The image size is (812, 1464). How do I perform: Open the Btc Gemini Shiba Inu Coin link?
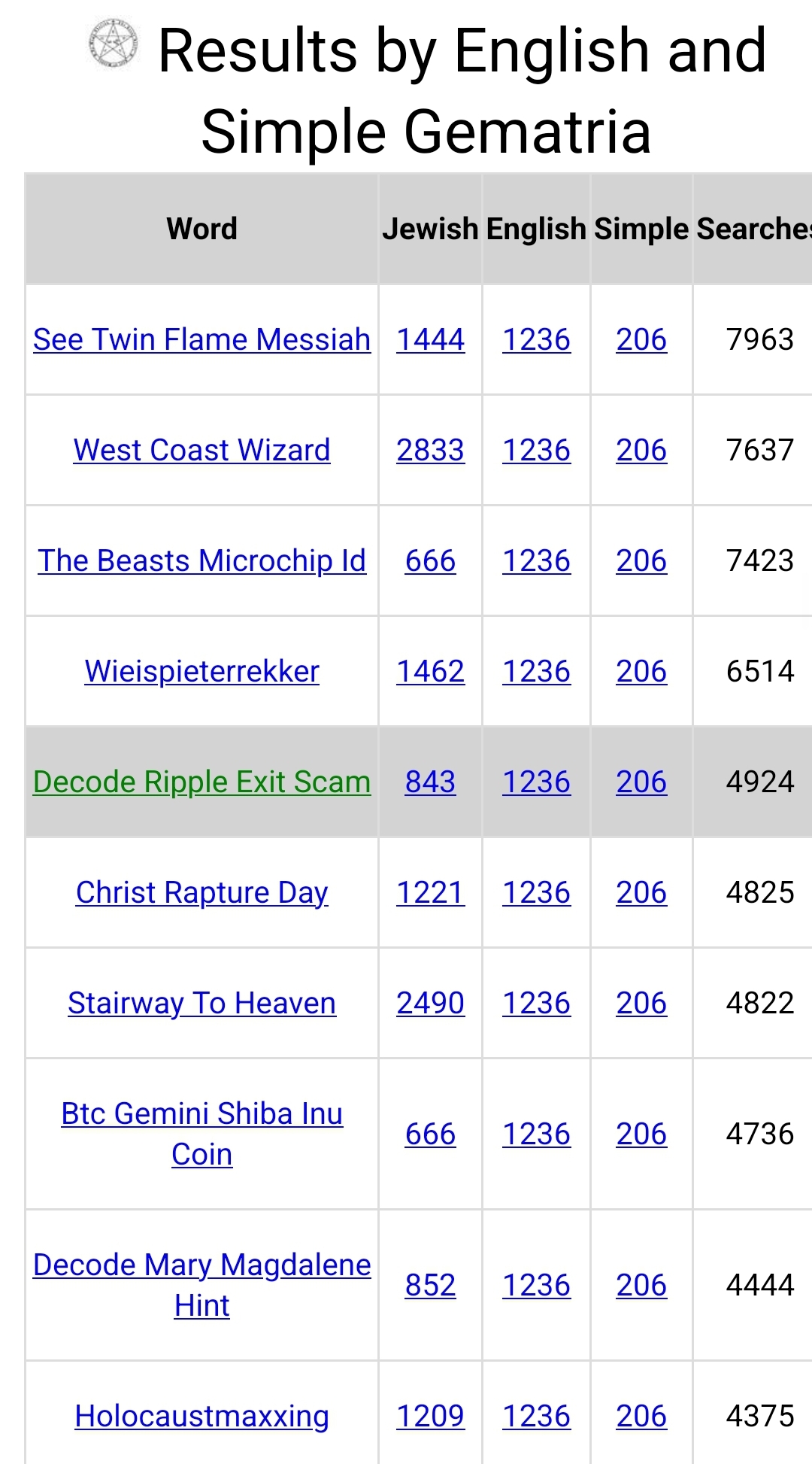click(x=201, y=1134)
